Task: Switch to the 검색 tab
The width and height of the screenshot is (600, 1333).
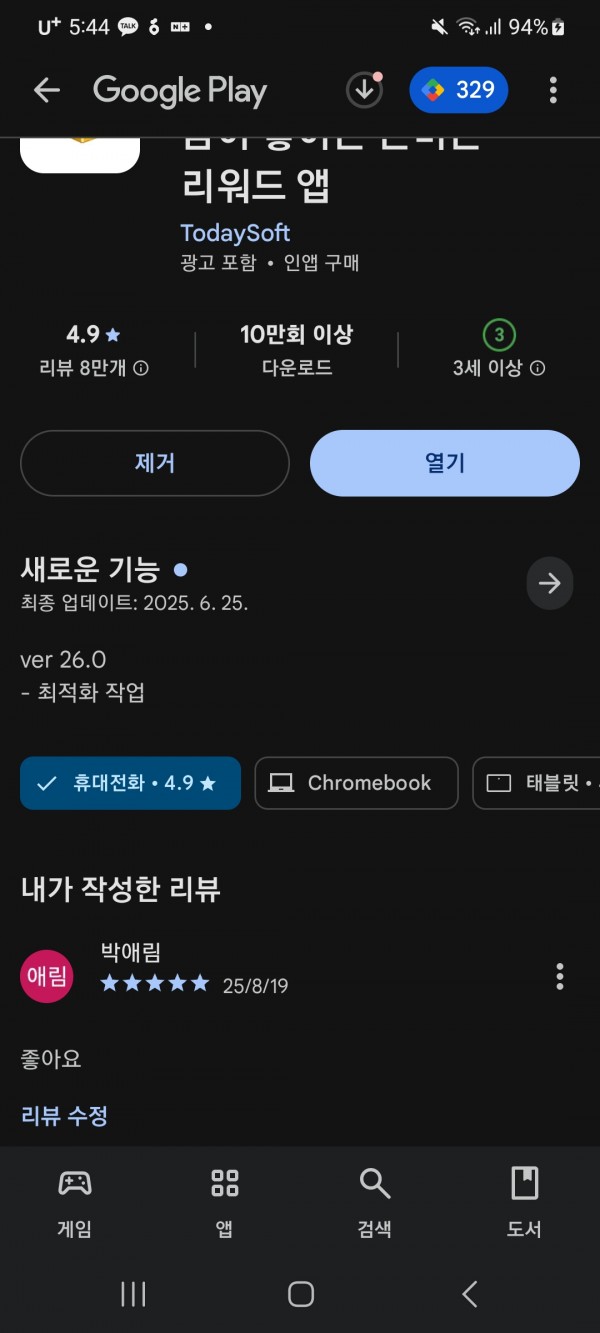Action: [x=375, y=1203]
